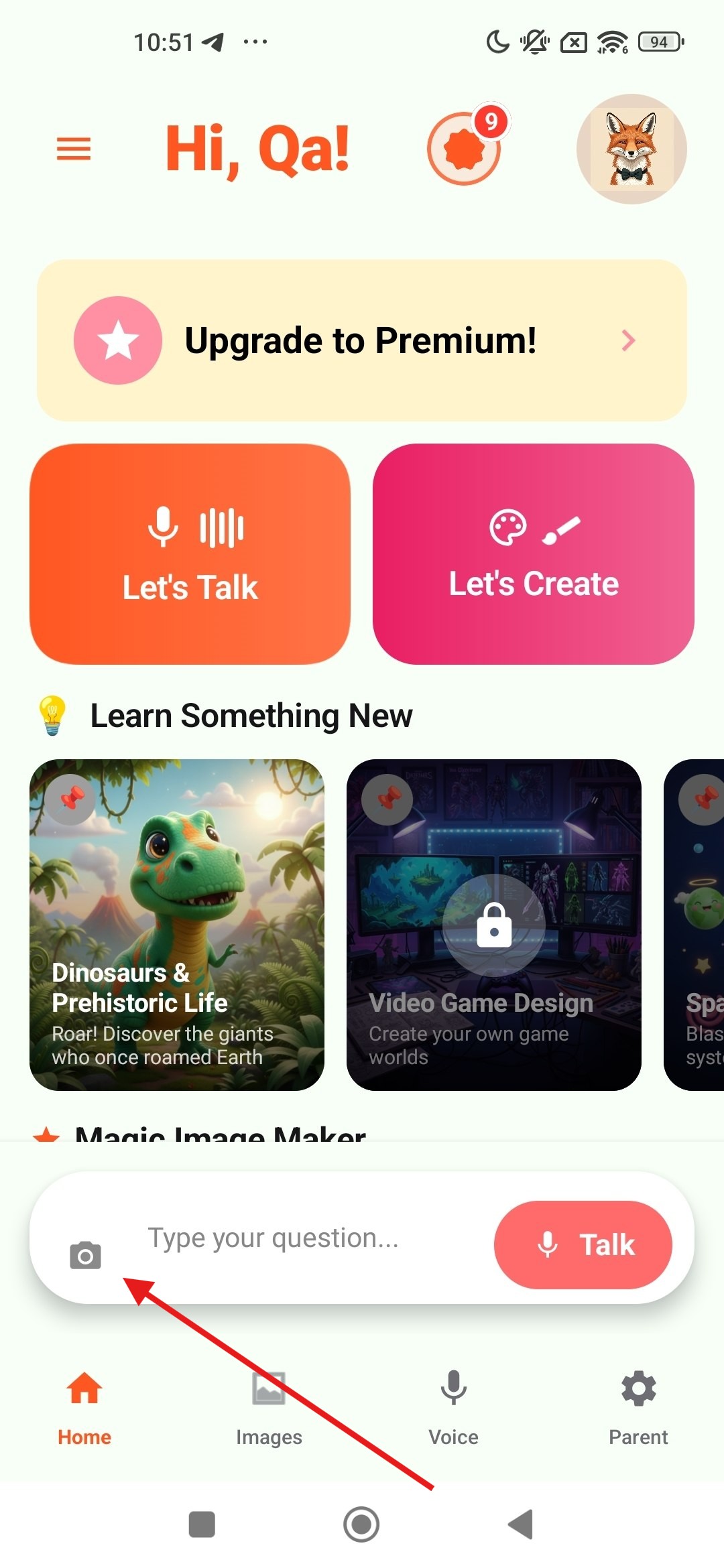Open Let's Create
The width and height of the screenshot is (724, 1568).
point(534,554)
